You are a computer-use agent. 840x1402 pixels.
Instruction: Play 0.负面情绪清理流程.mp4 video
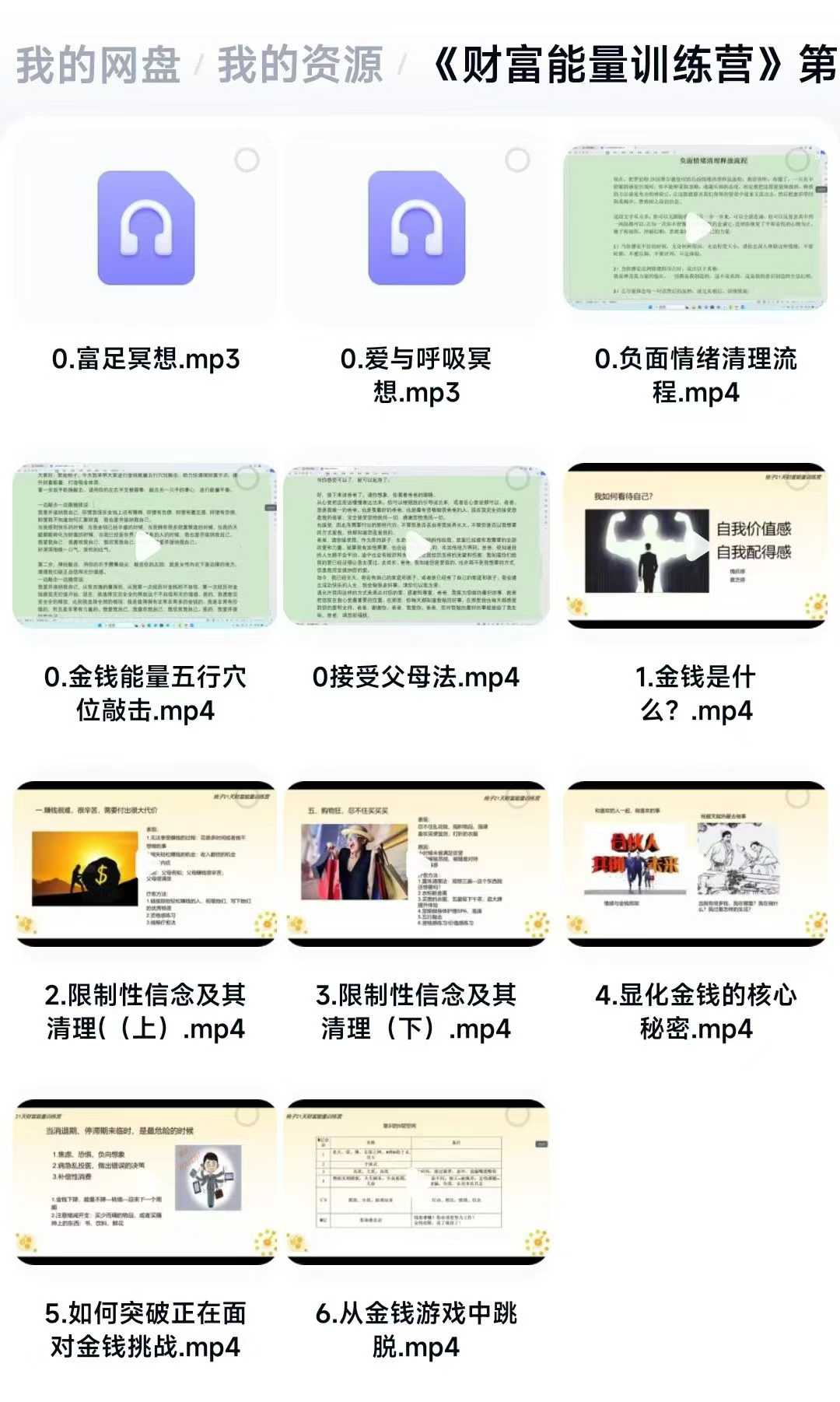tap(696, 227)
